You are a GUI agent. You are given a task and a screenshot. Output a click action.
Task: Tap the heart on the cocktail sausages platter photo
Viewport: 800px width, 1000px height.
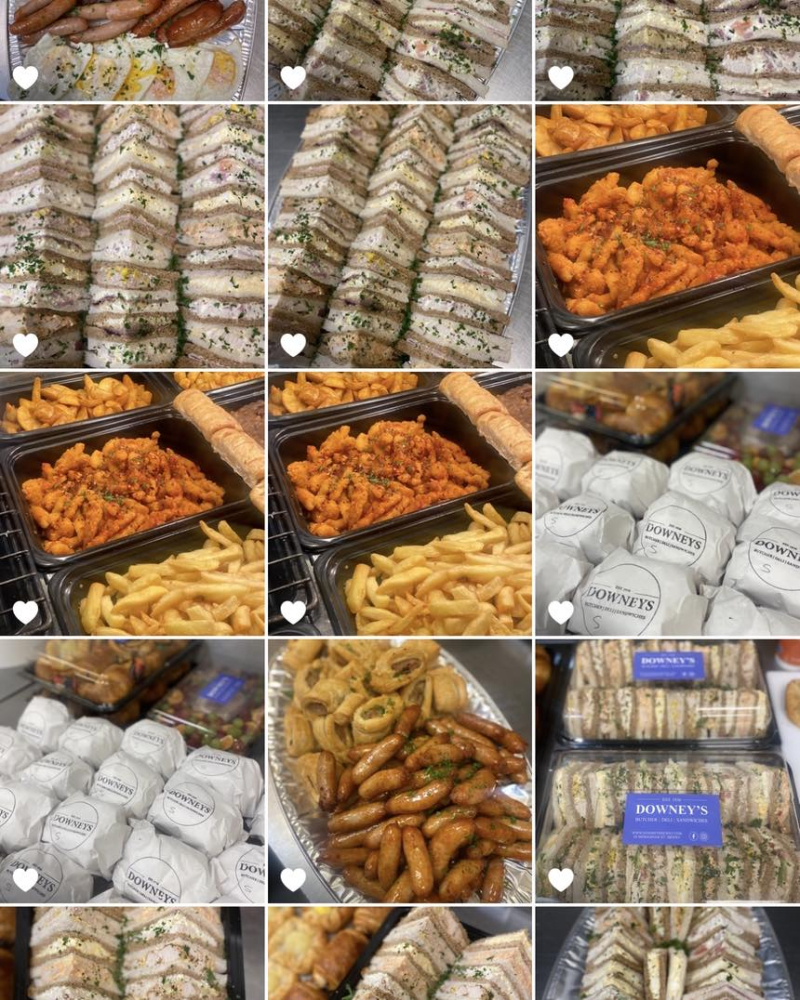[x=293, y=879]
